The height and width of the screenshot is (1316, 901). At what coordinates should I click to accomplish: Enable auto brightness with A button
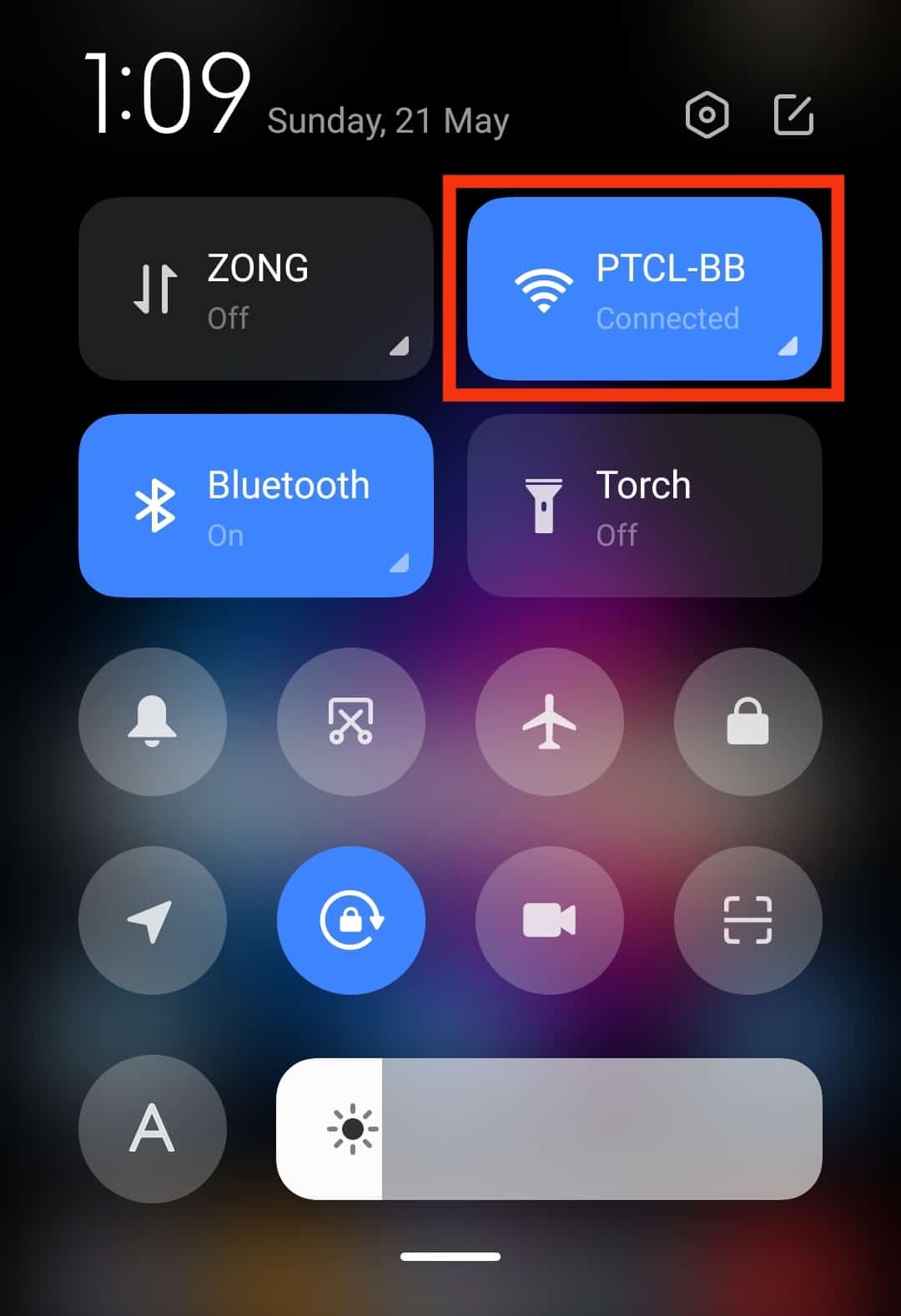tap(152, 1128)
